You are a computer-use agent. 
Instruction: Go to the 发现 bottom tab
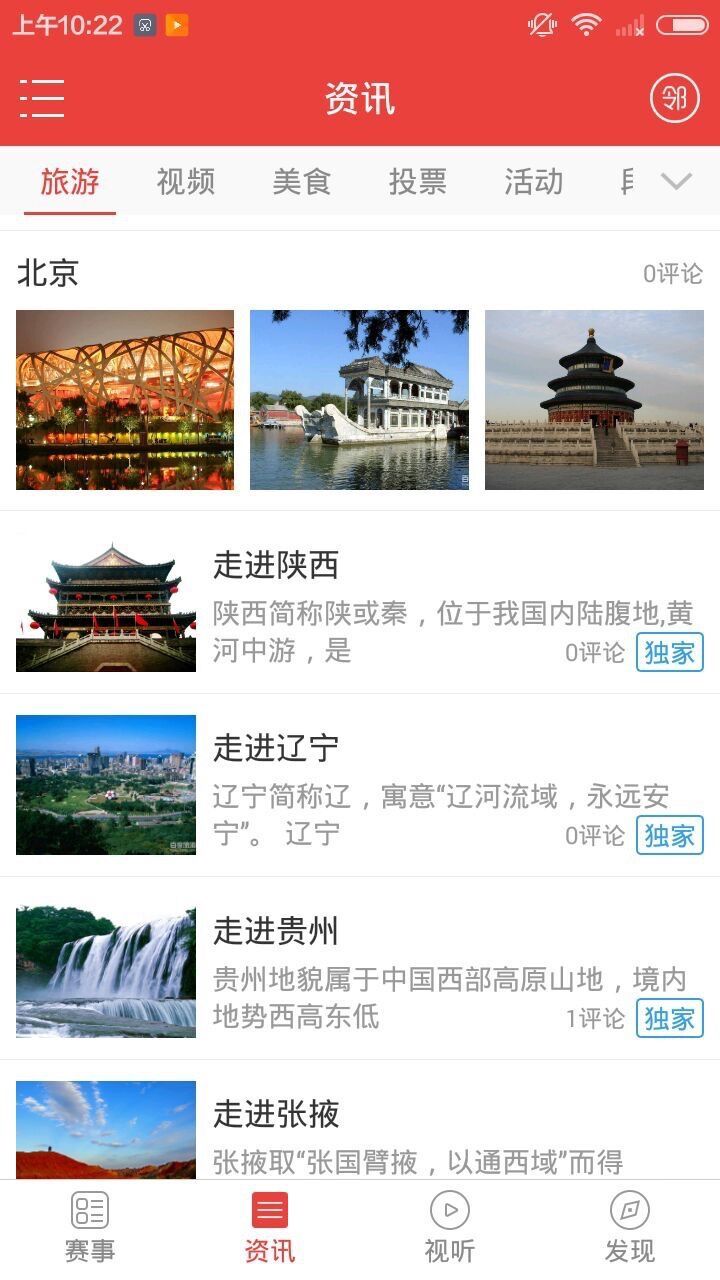[x=629, y=1229]
